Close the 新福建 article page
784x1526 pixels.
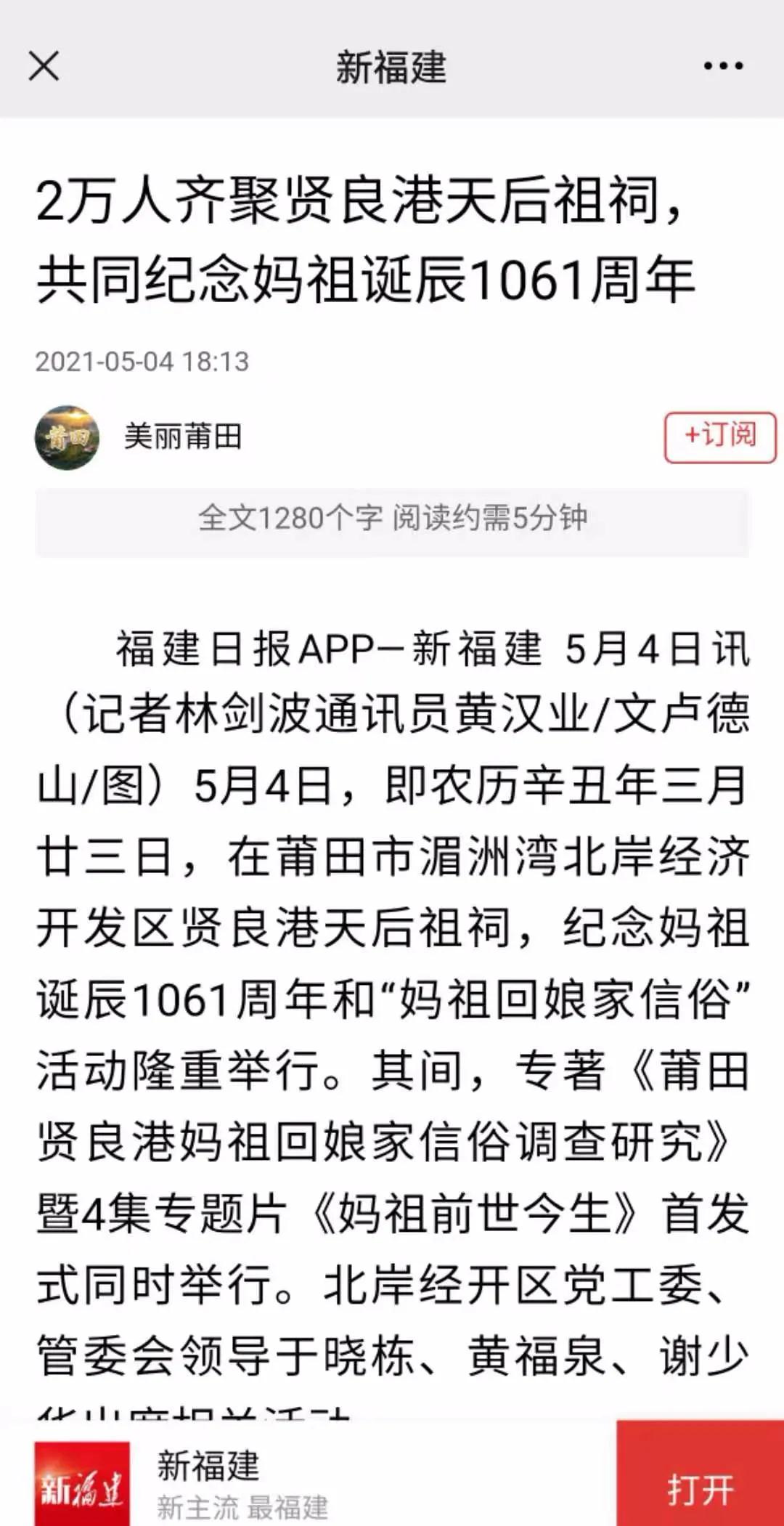[44, 66]
